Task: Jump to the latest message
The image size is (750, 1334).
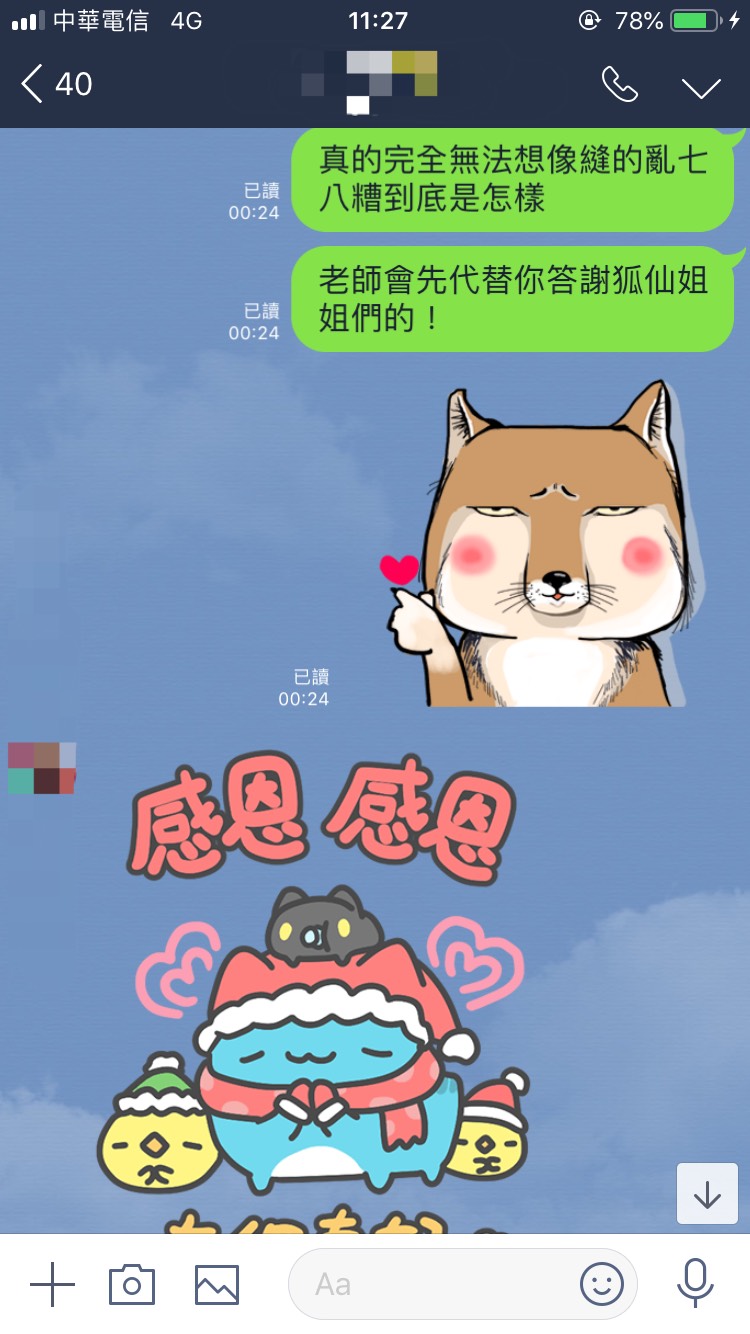Action: point(707,1193)
